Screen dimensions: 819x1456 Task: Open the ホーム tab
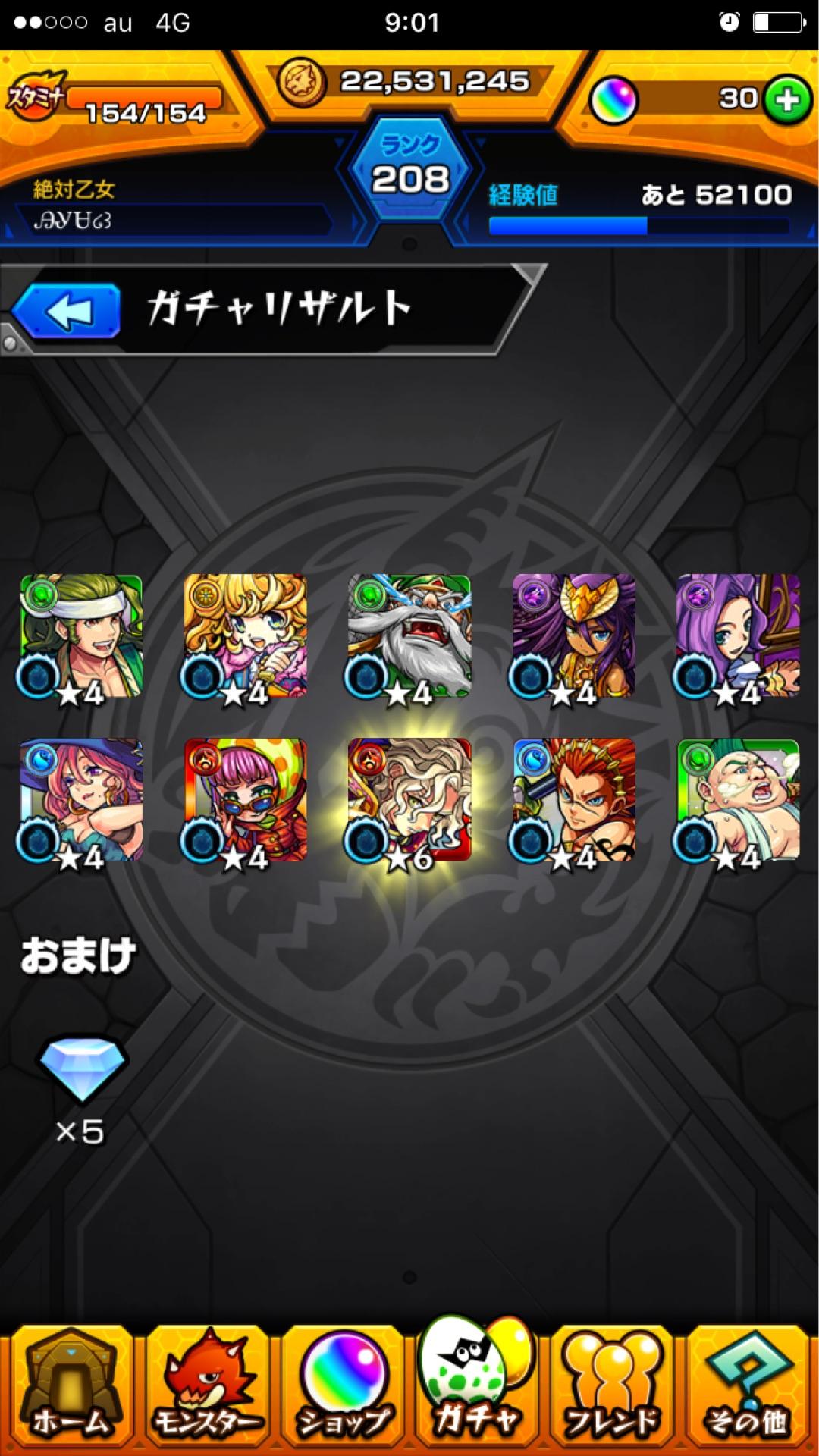click(70, 1389)
